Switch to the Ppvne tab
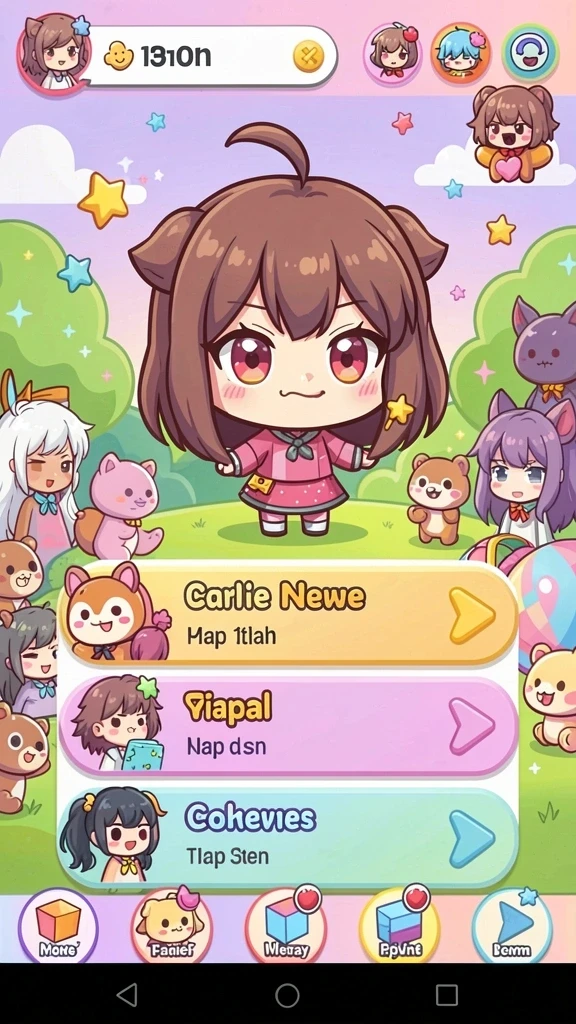Image resolution: width=576 pixels, height=1024 pixels. click(400, 925)
